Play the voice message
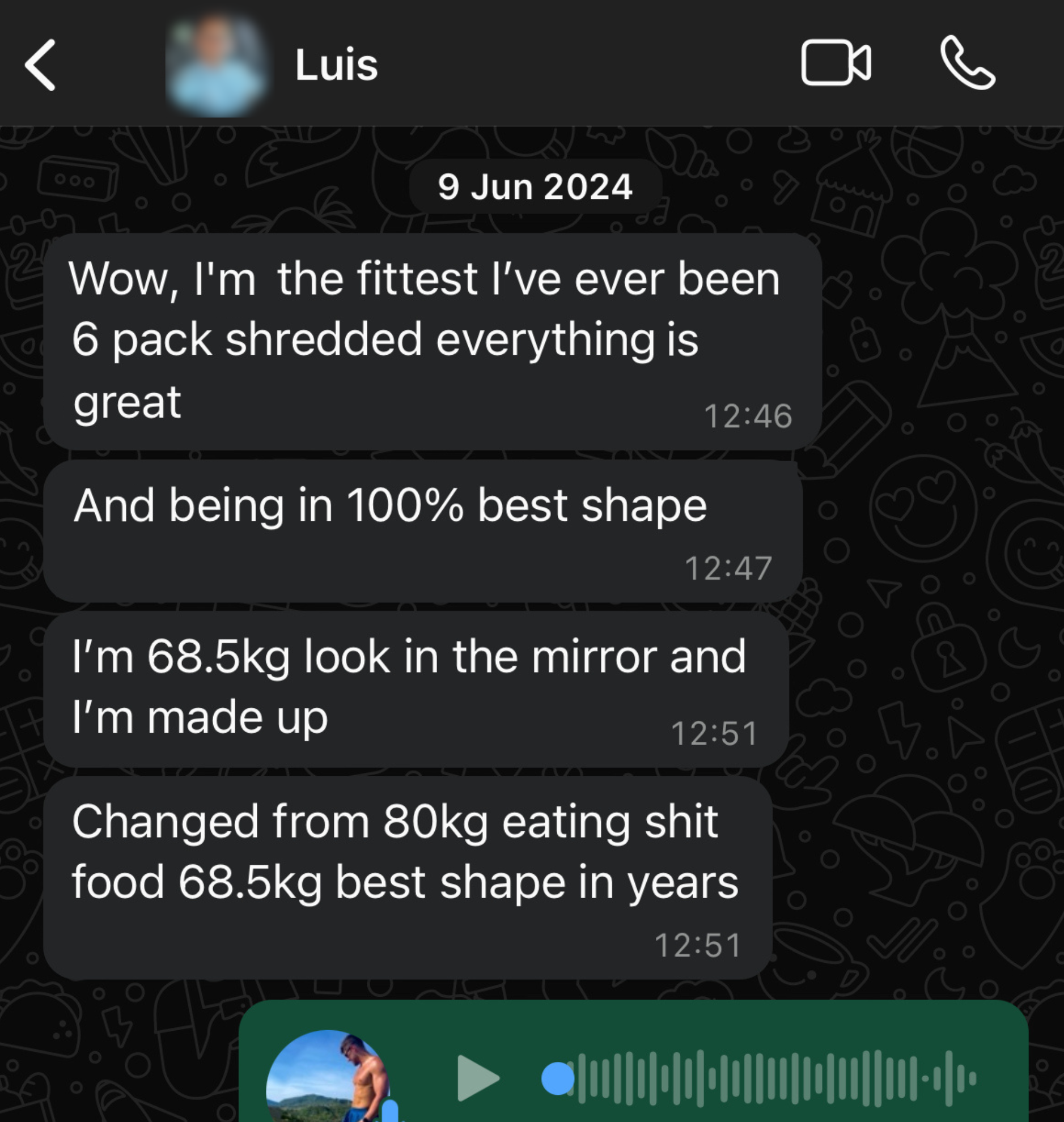The width and height of the screenshot is (1064, 1122). coord(477,1078)
